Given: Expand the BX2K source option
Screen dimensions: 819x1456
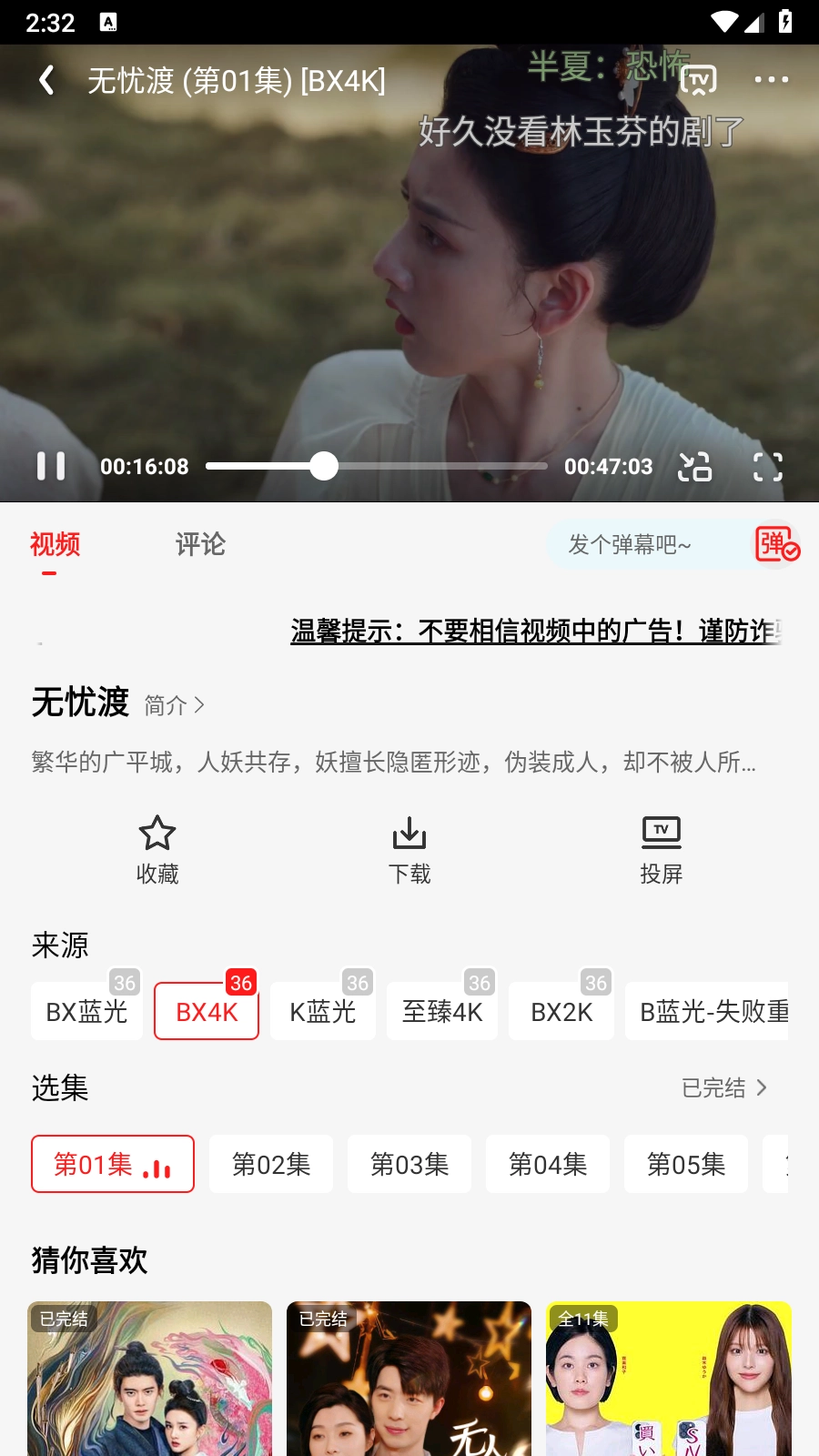Looking at the screenshot, I should coord(561,1011).
